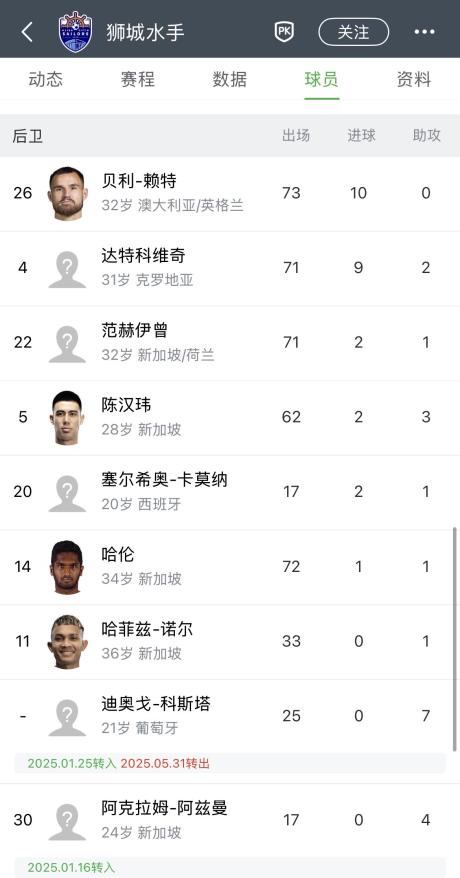Switch to the 动态 tab
Viewport: 460px width, 878px height.
(x=46, y=79)
